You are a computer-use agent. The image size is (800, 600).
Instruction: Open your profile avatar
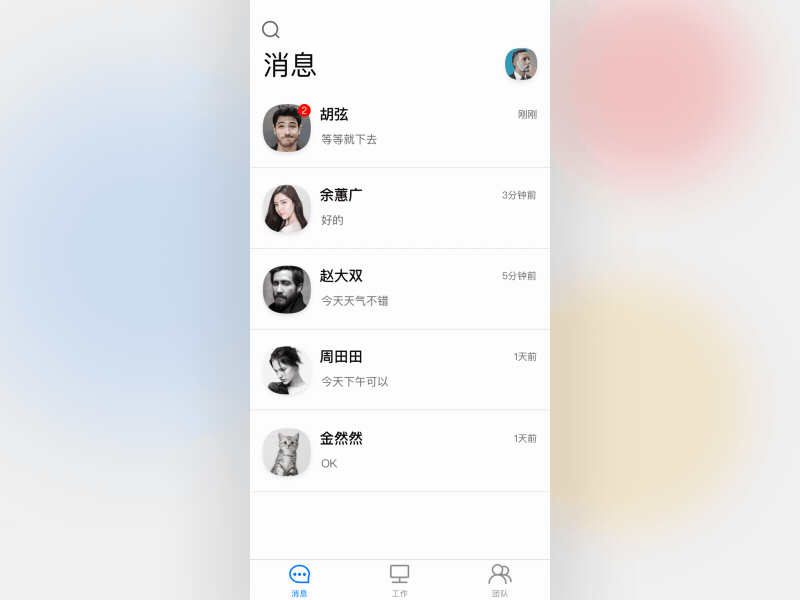521,64
